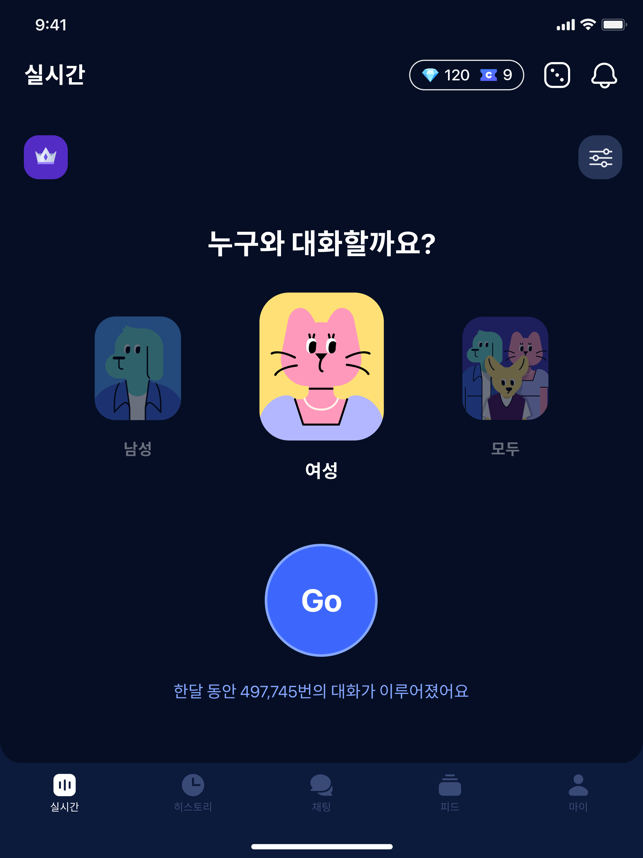The height and width of the screenshot is (858, 643).
Task: Select 남성 as chat partner
Action: click(138, 369)
